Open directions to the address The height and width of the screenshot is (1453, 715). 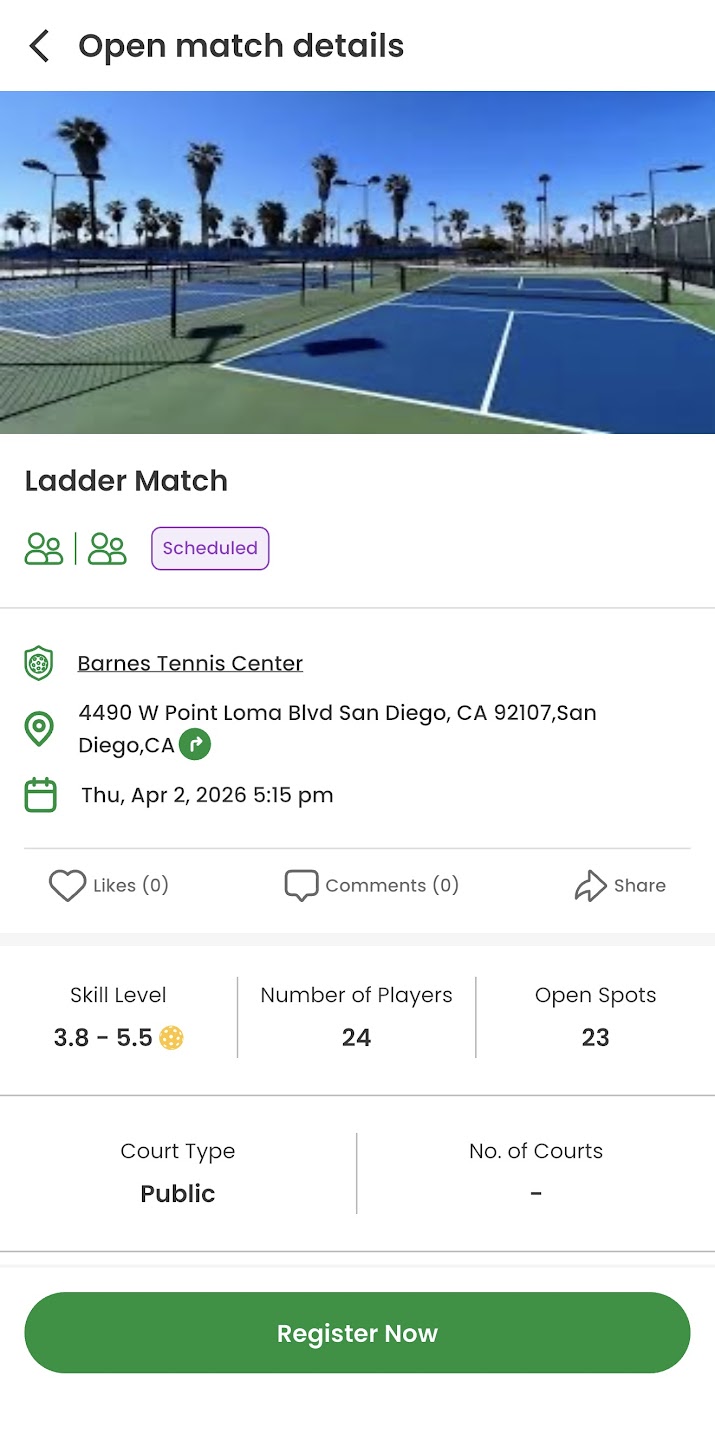click(195, 745)
